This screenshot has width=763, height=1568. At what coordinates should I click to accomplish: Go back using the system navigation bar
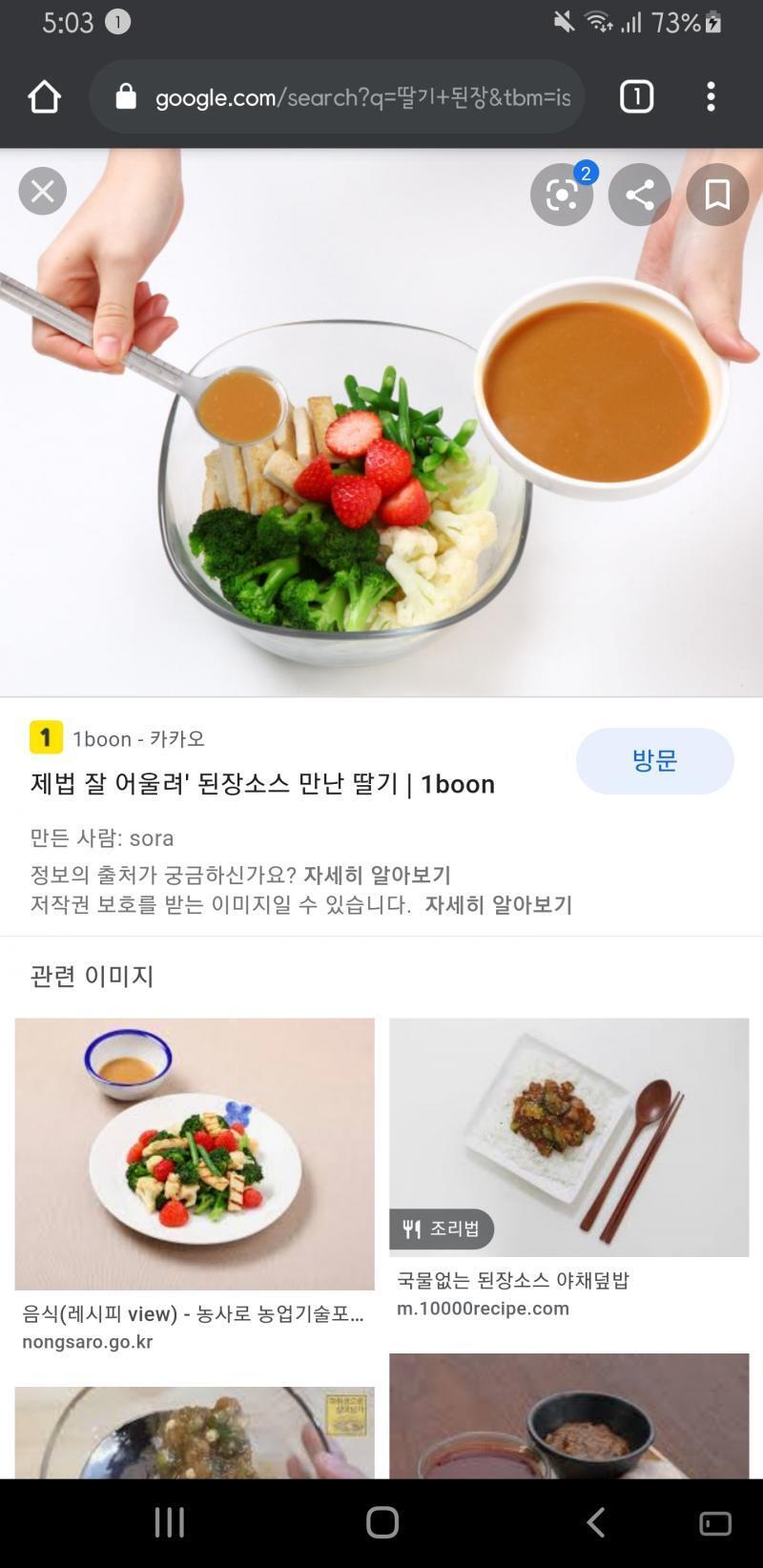(x=595, y=1522)
